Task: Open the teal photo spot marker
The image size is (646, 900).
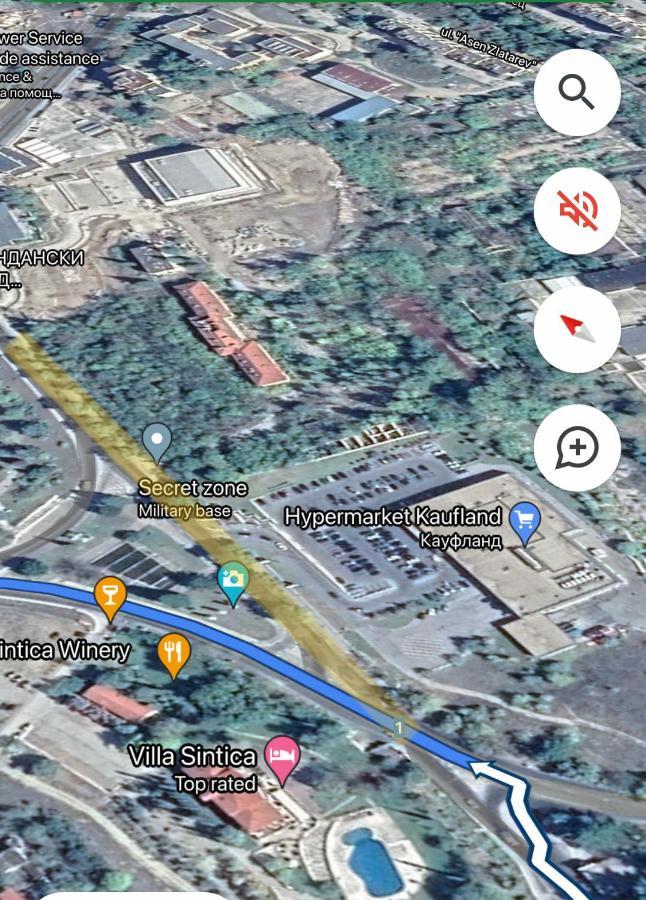Action: (233, 580)
